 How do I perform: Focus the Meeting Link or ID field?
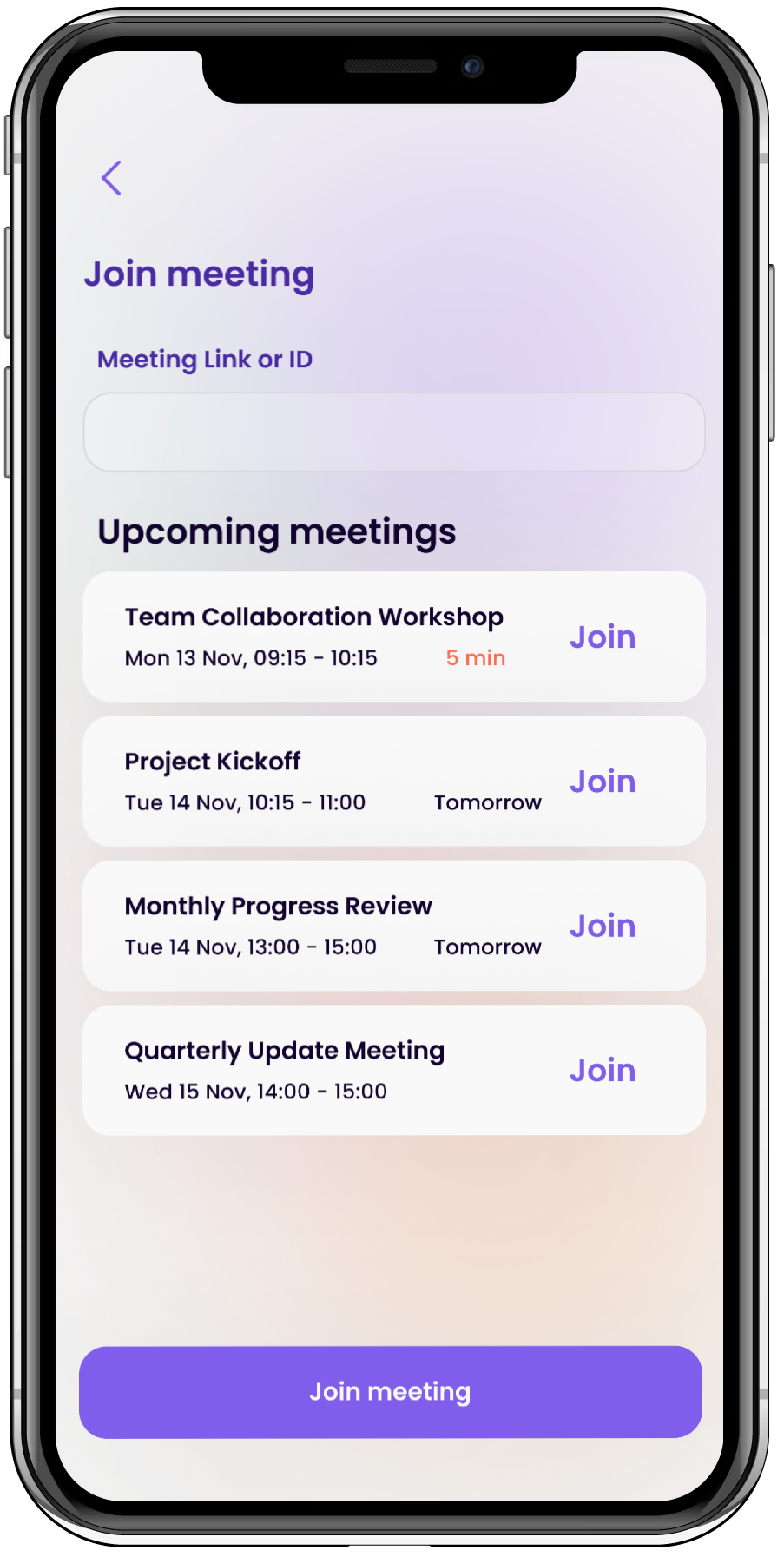[x=393, y=432]
